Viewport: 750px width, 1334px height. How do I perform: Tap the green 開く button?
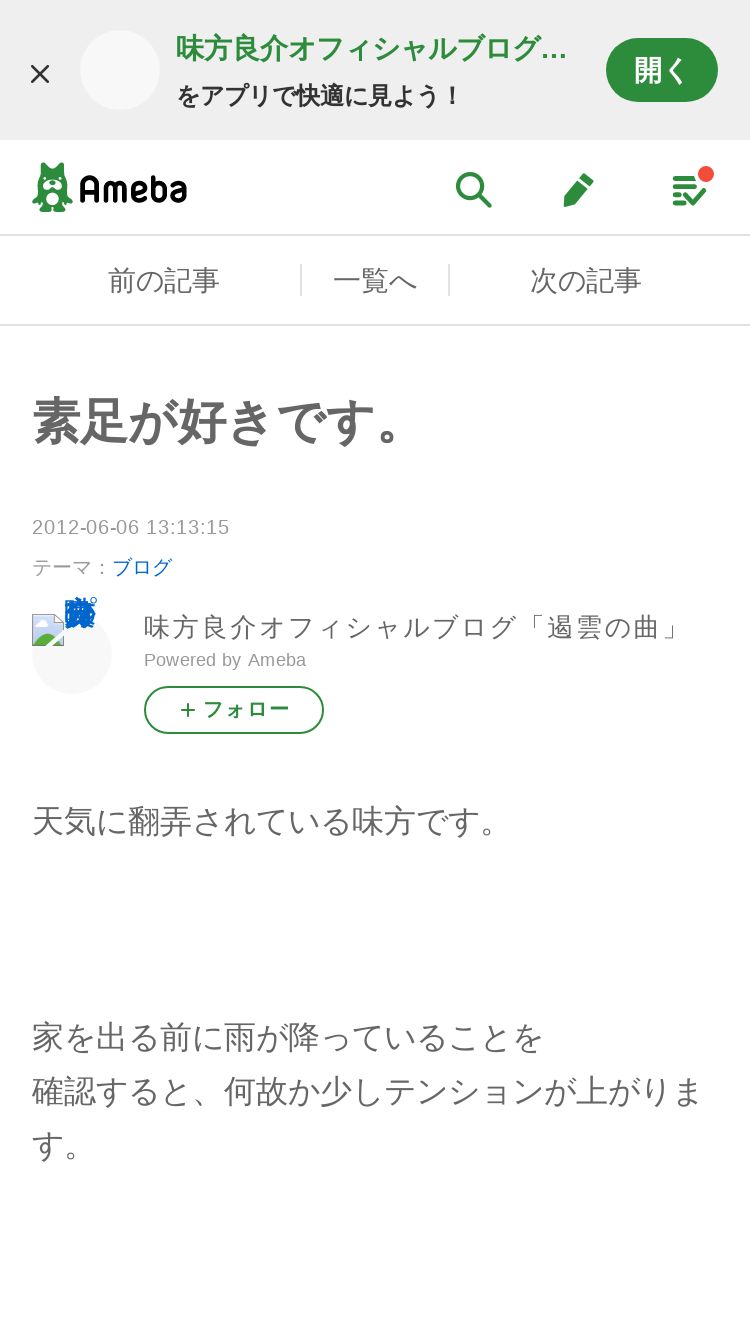click(x=661, y=70)
